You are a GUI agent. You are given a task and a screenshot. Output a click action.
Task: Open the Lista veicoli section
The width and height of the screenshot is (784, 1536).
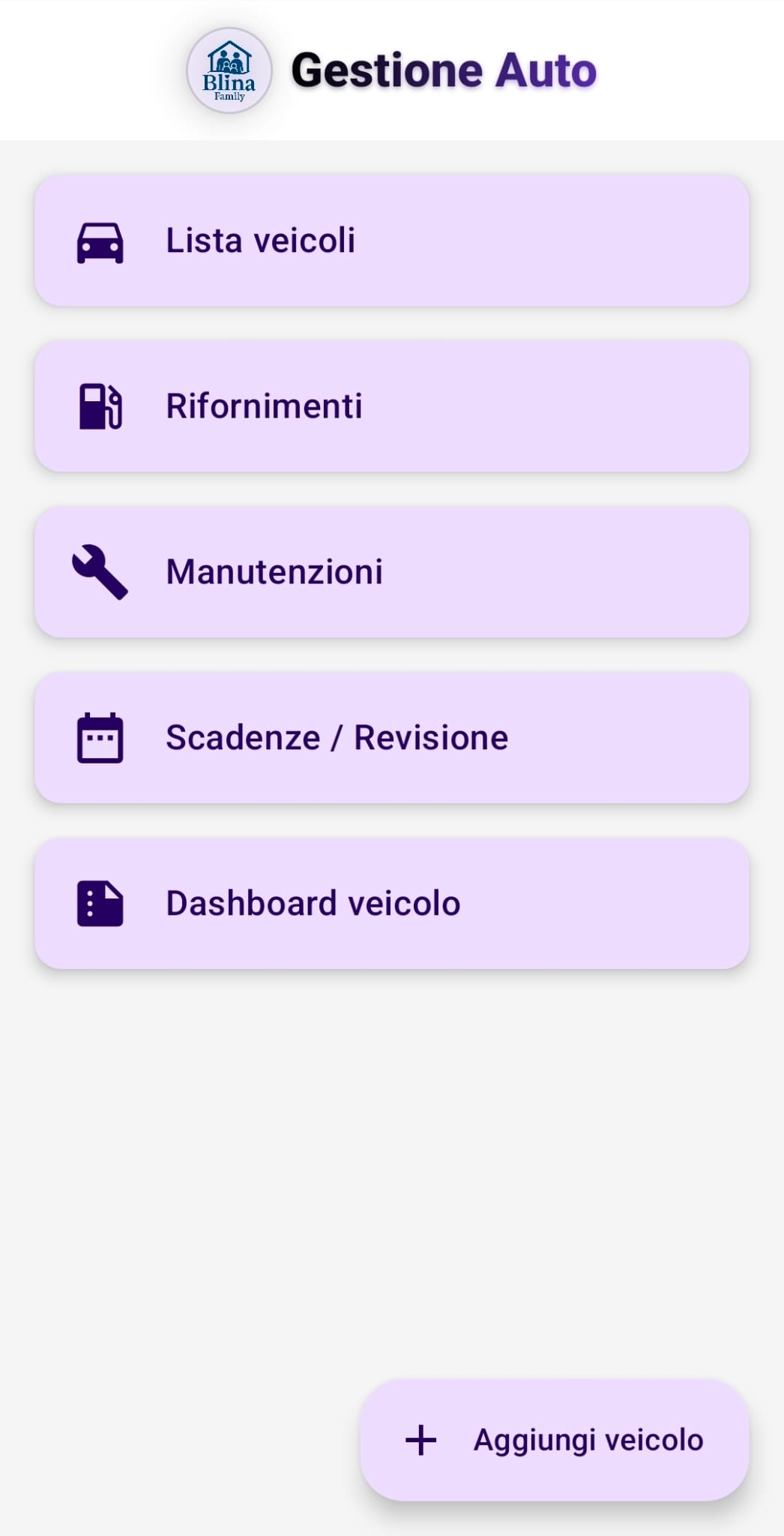tap(390, 241)
